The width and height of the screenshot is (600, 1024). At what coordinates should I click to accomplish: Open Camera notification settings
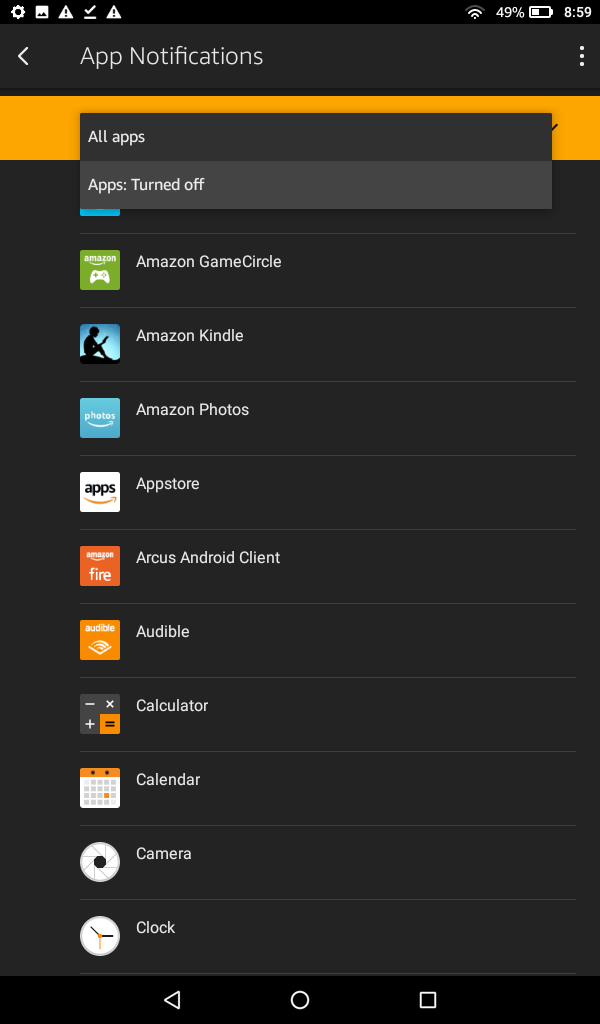coord(328,862)
